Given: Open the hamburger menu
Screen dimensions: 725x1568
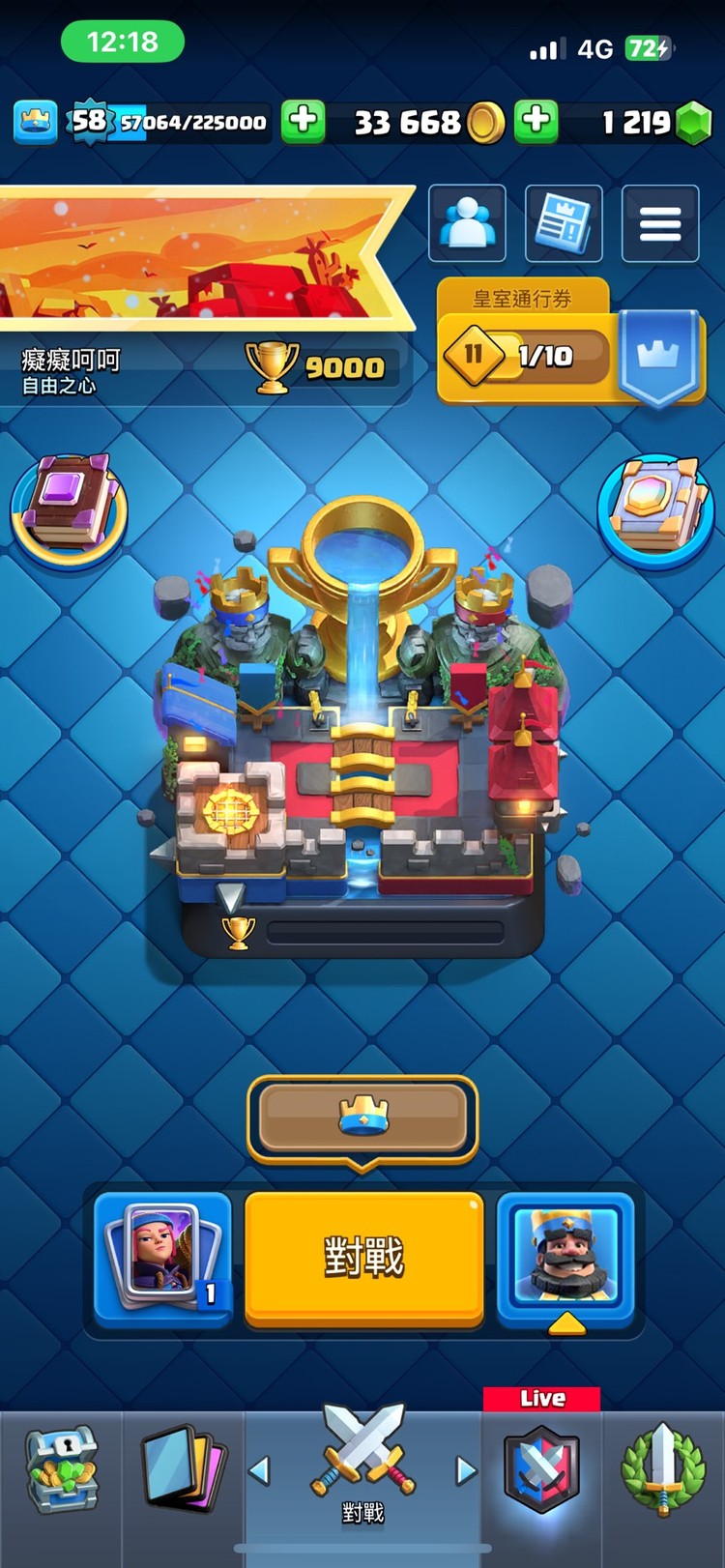Looking at the screenshot, I should click(659, 223).
